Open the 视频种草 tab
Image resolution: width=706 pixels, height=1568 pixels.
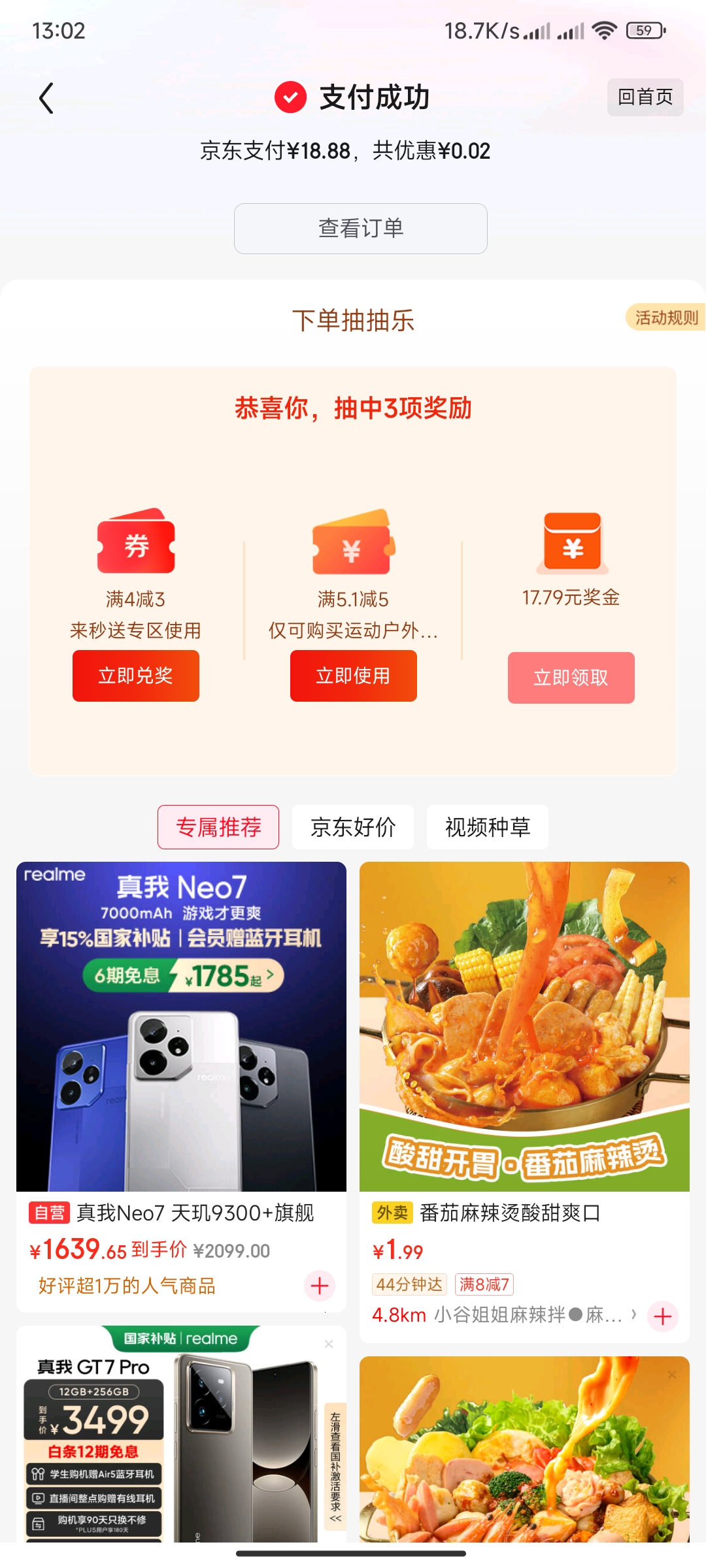[x=487, y=826]
